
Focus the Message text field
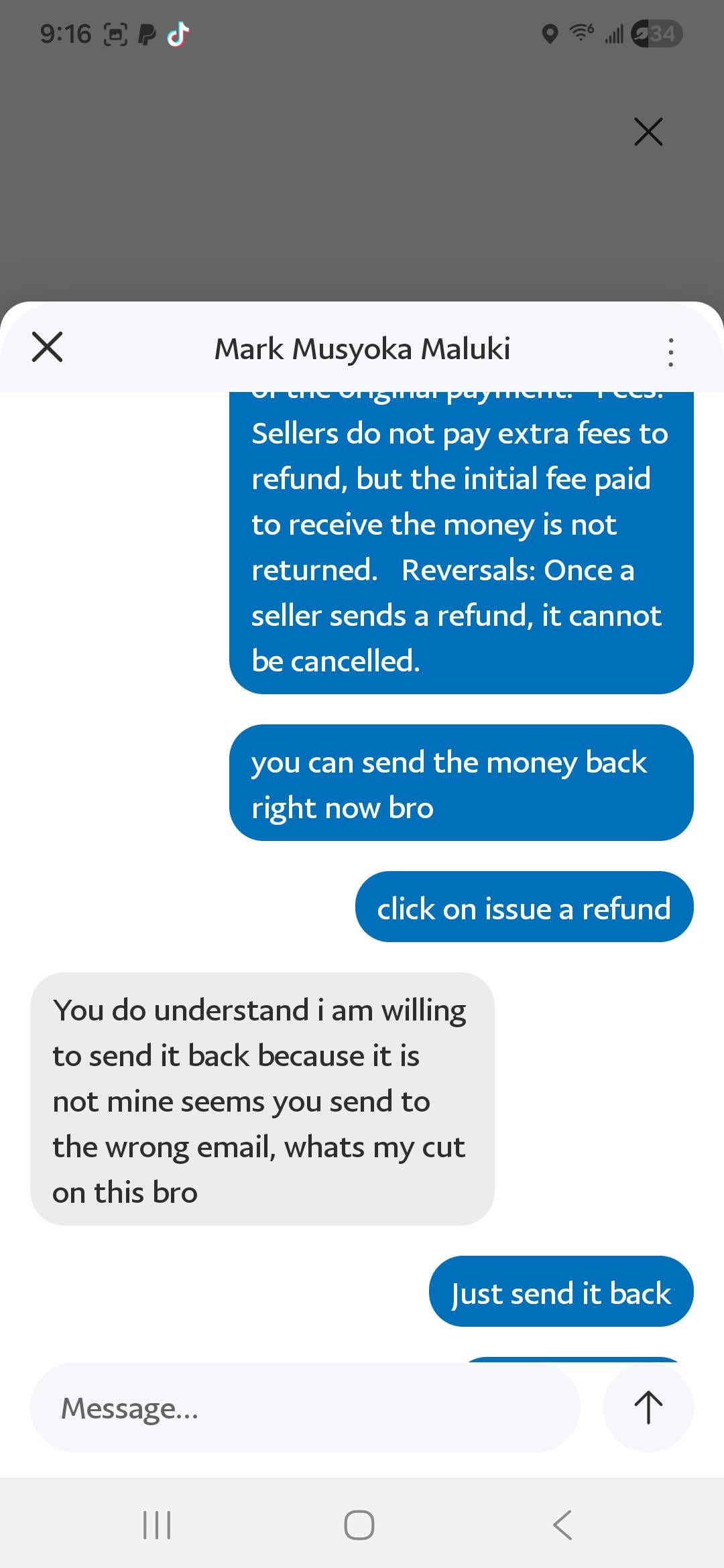pos(305,1408)
